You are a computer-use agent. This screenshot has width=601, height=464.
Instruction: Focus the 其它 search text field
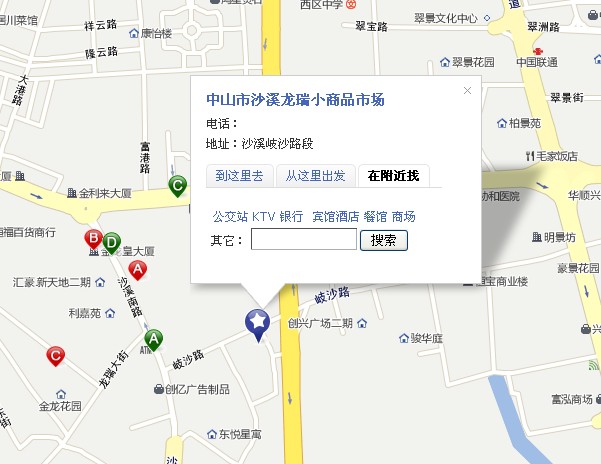tap(304, 240)
